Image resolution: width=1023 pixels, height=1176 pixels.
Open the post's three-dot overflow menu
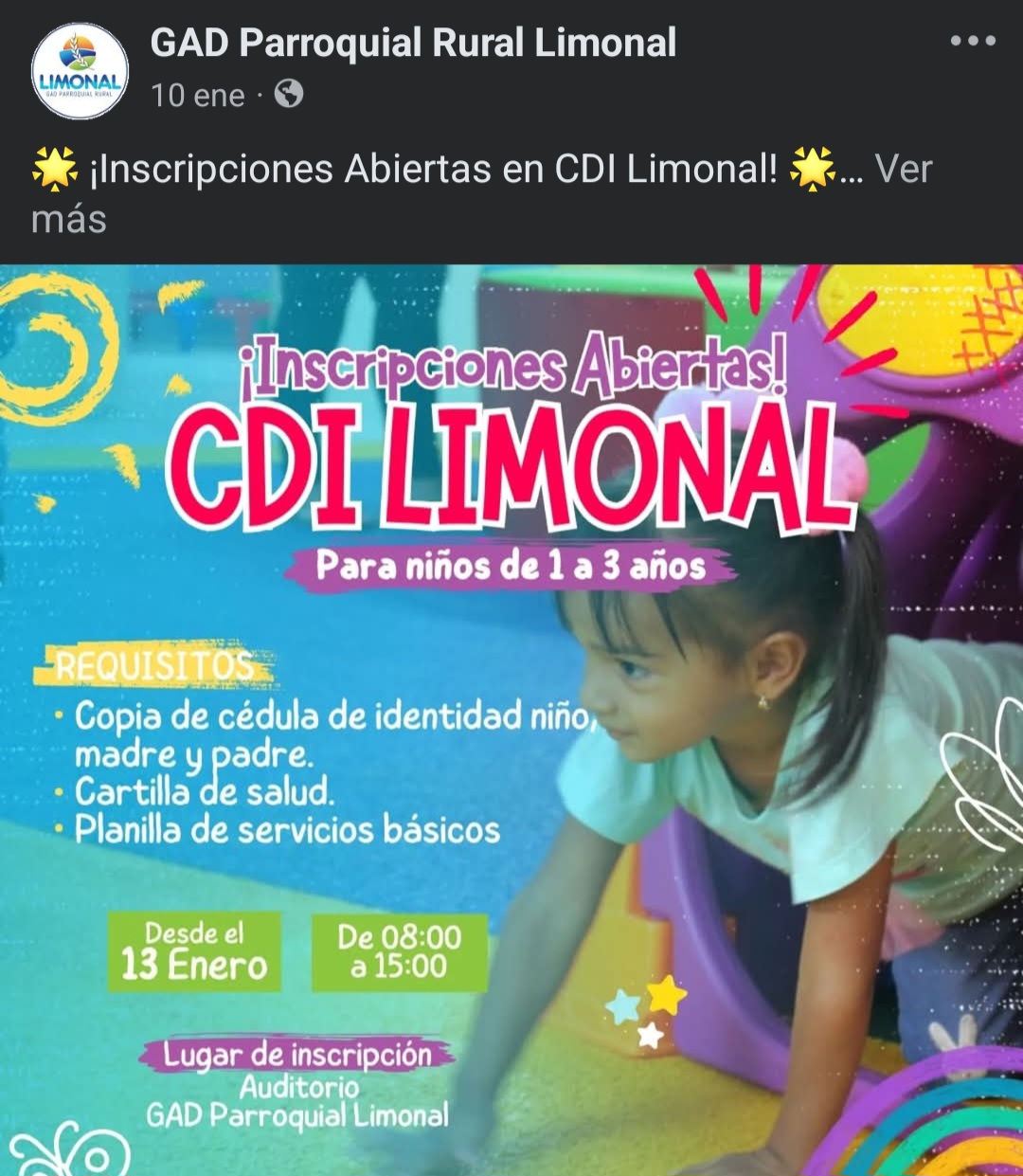pos(973,42)
